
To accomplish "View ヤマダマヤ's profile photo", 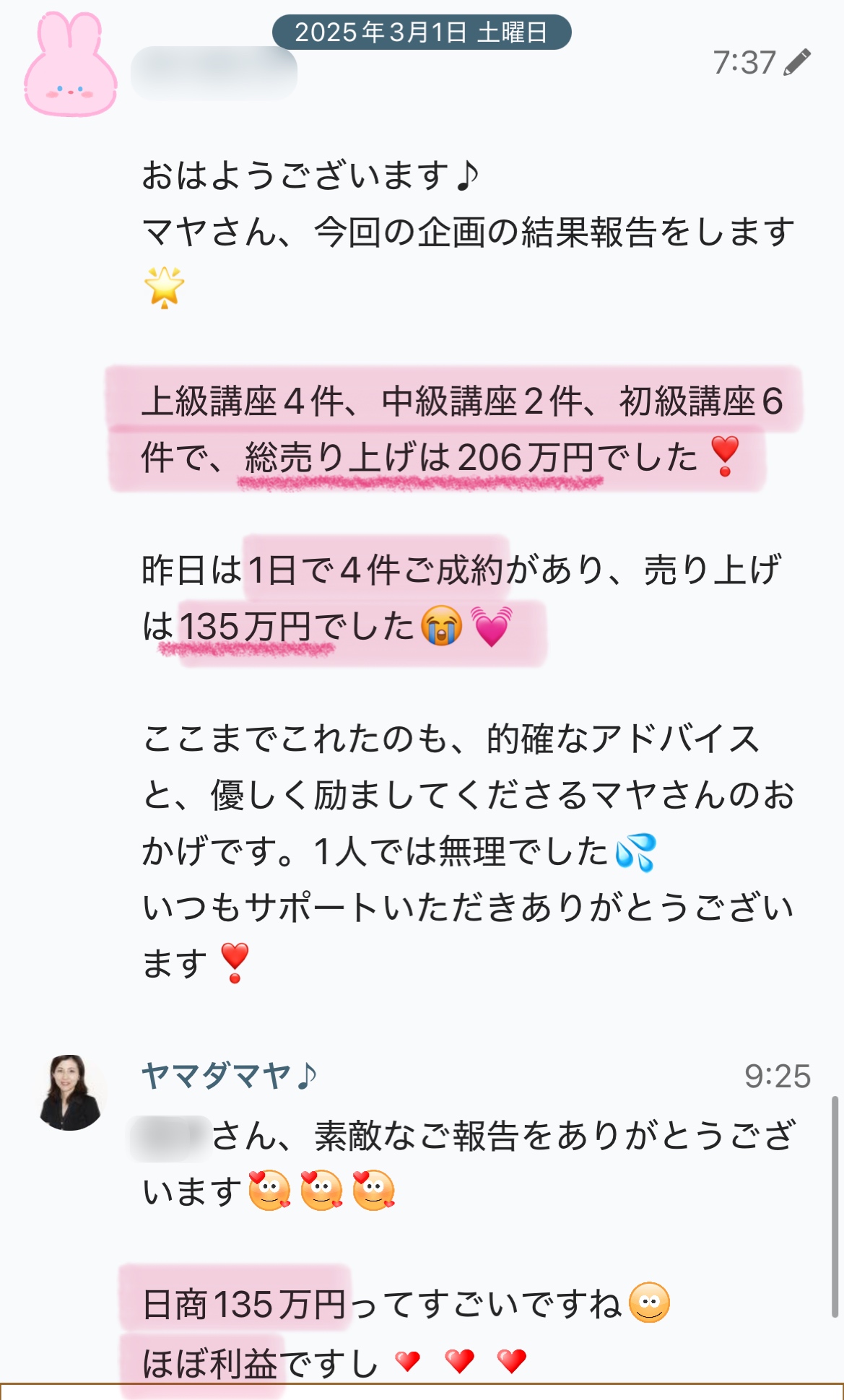I will (71, 1092).
